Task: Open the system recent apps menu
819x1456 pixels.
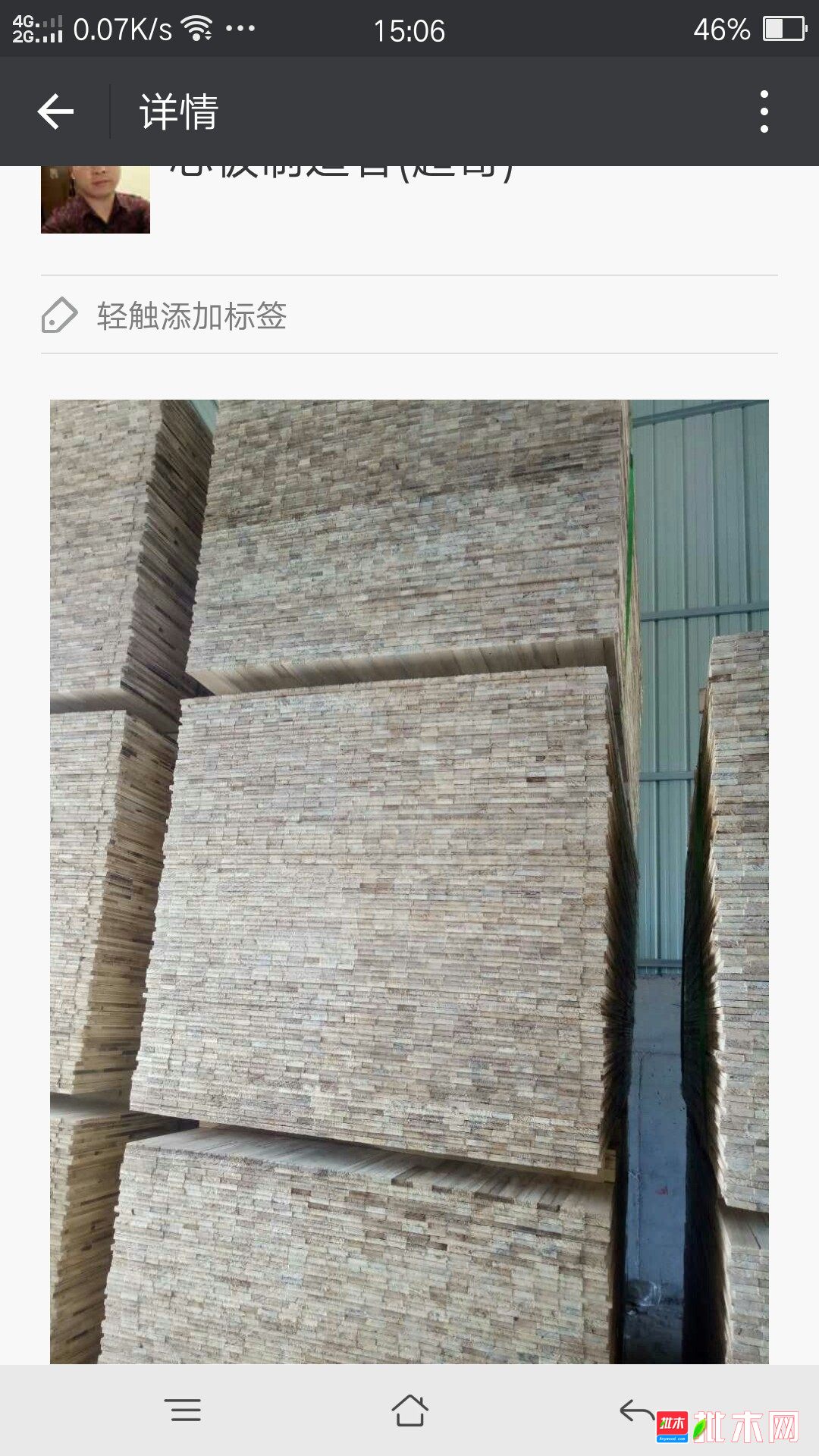Action: pos(183,1410)
